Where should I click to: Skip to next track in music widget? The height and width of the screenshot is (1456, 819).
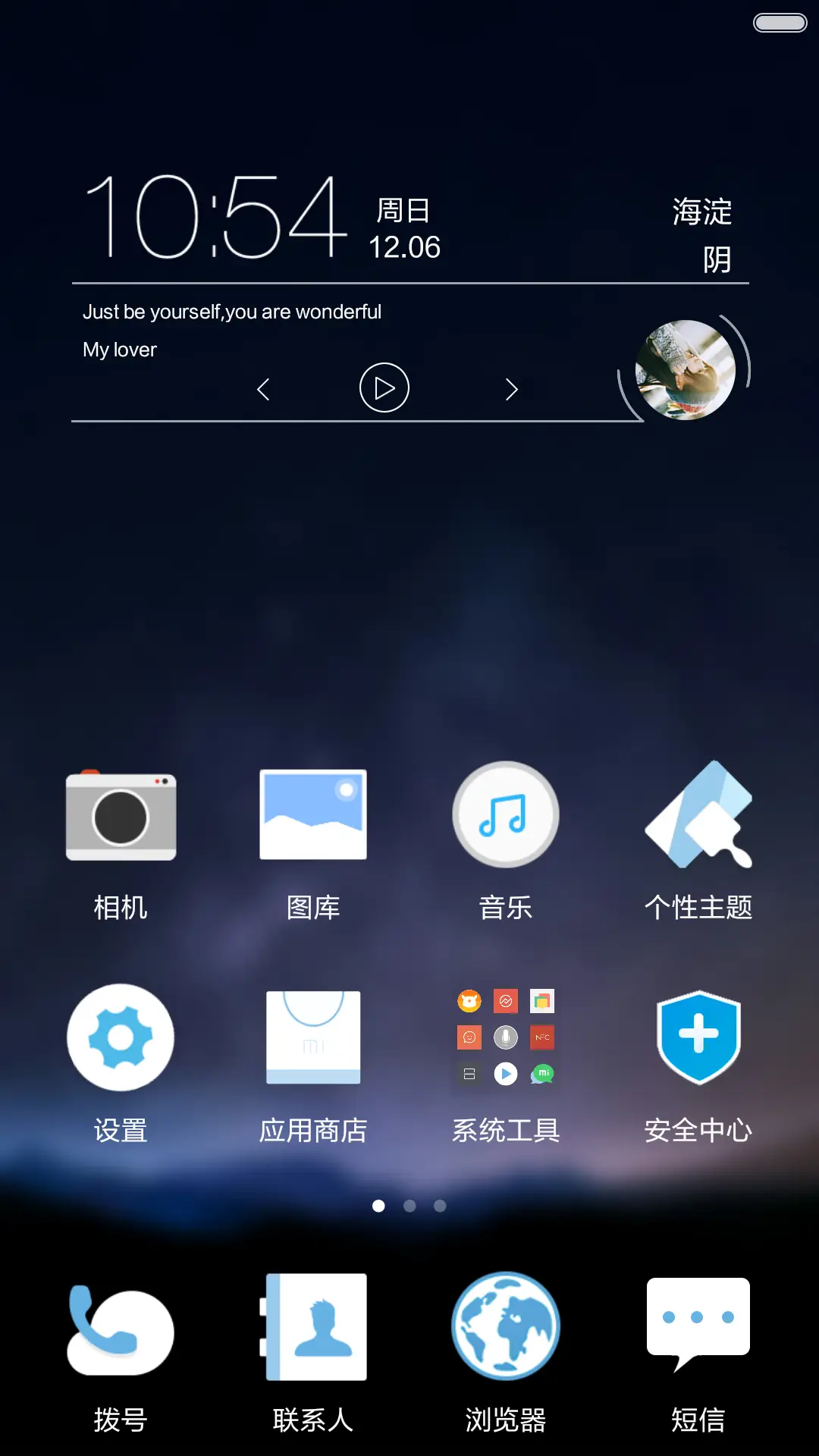(x=512, y=390)
